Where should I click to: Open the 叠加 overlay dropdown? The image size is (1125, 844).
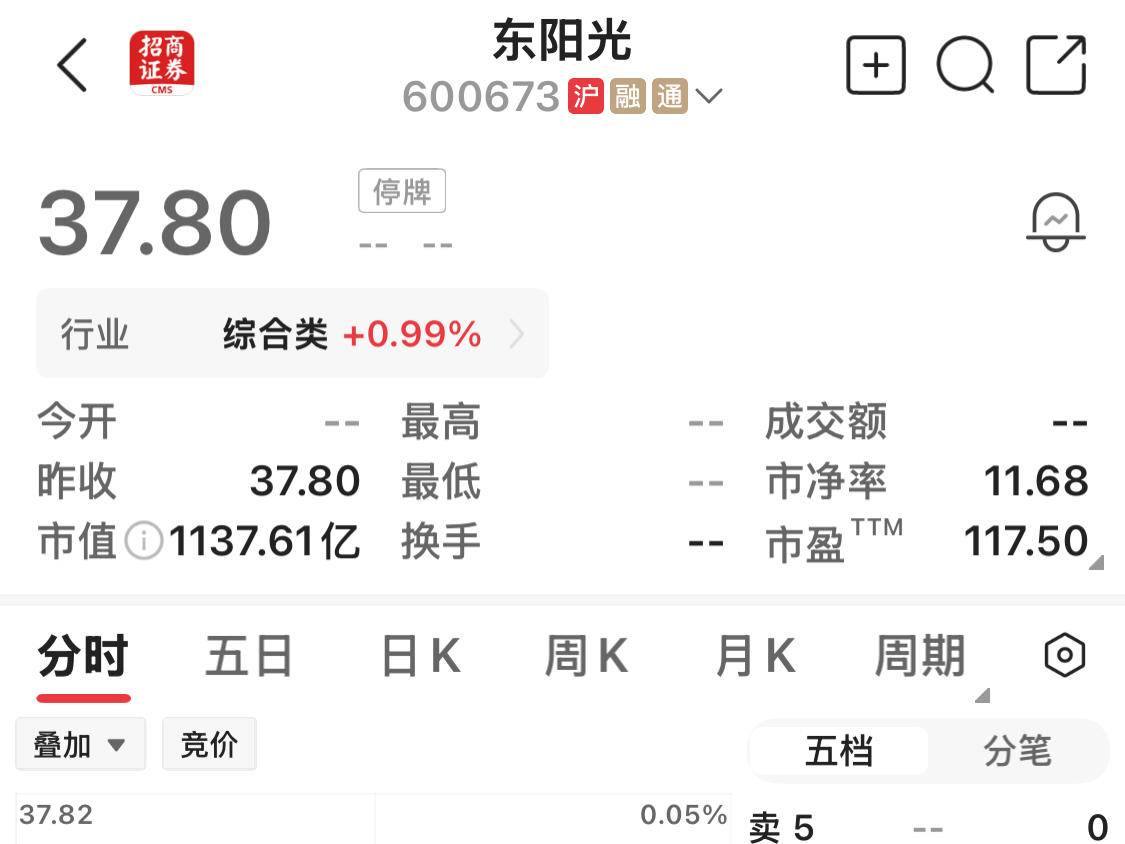coord(80,745)
